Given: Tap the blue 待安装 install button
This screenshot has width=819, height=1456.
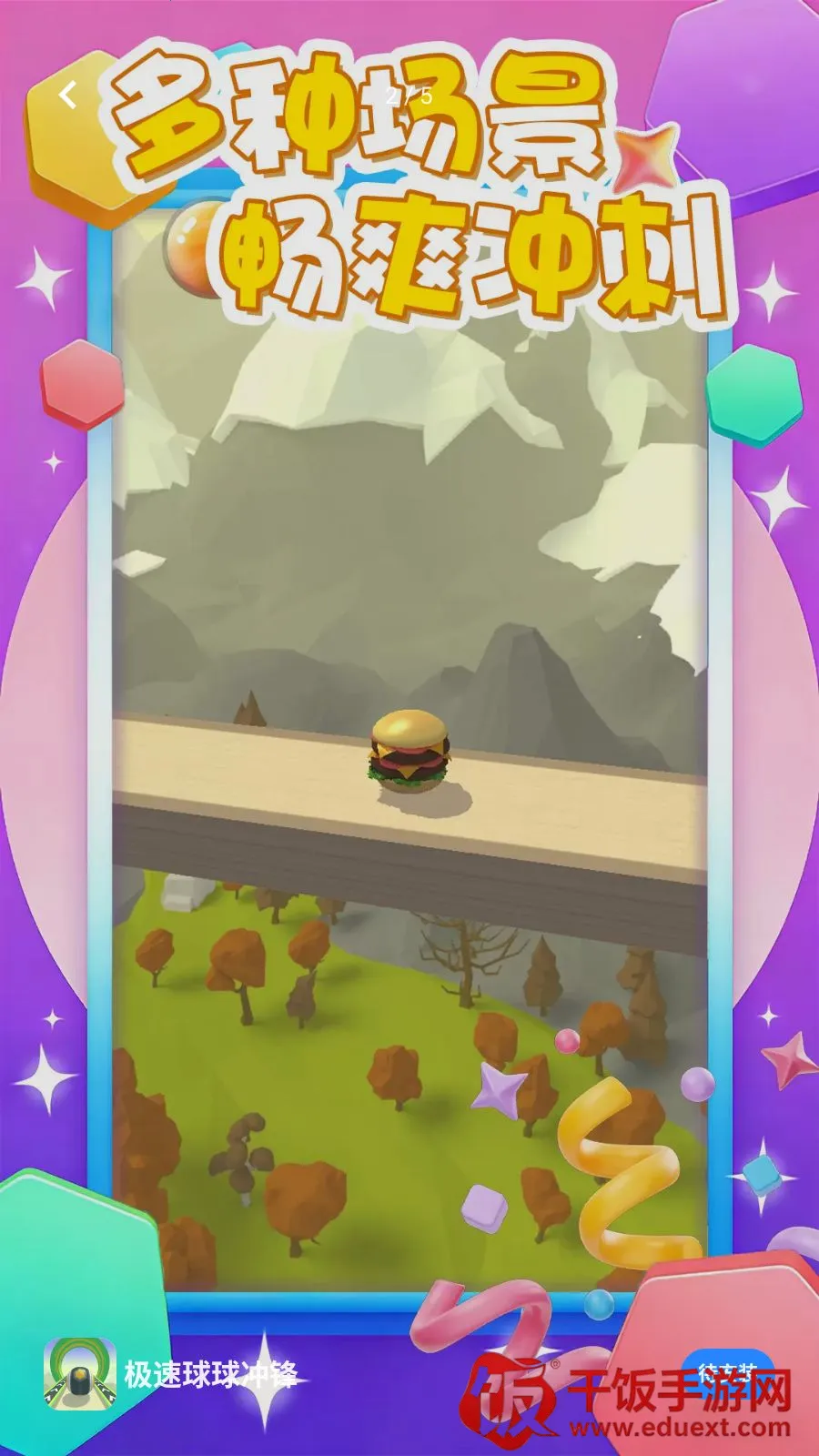Looking at the screenshot, I should point(728,1373).
